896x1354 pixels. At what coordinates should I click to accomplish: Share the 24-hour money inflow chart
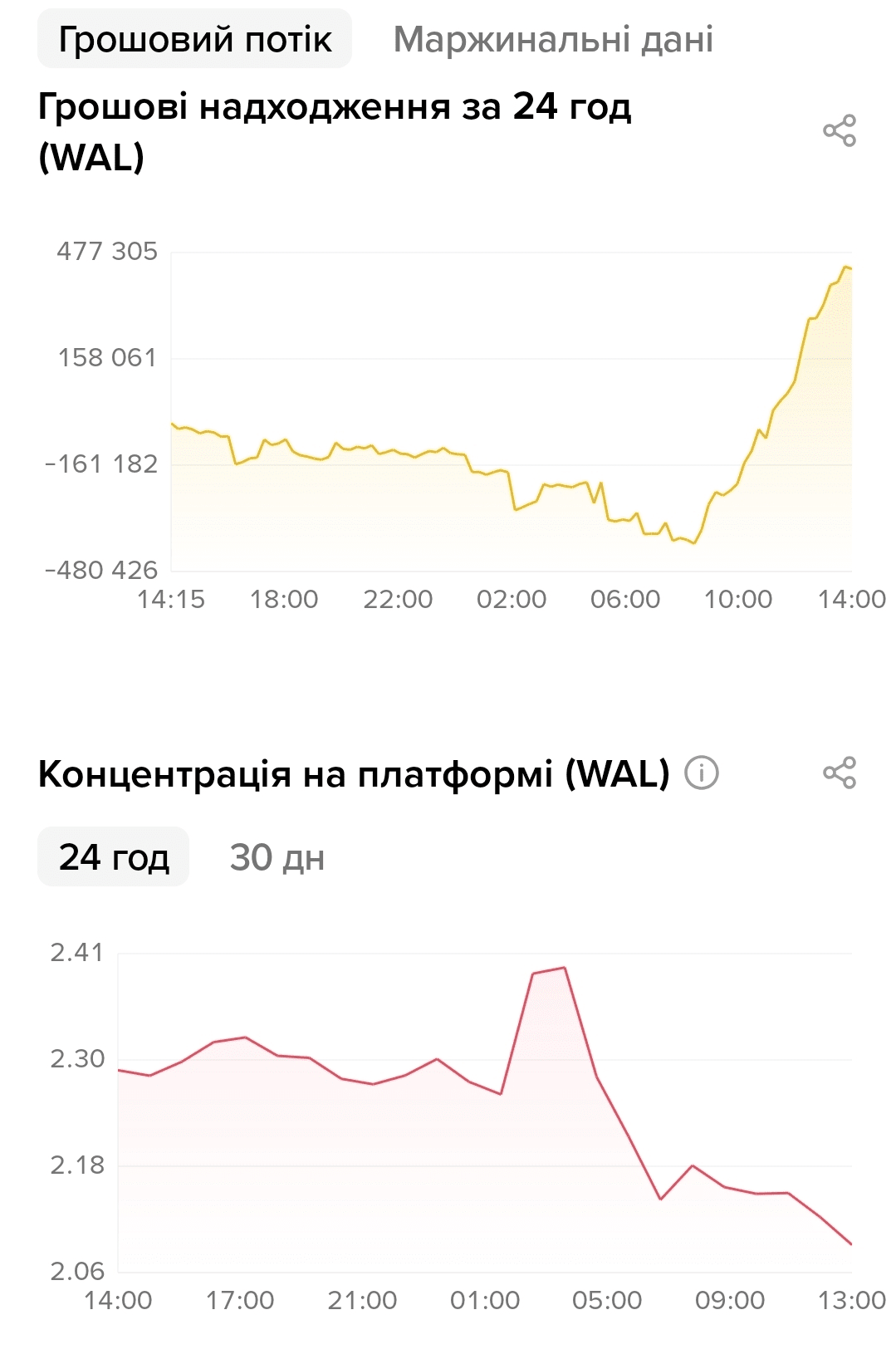[x=839, y=131]
